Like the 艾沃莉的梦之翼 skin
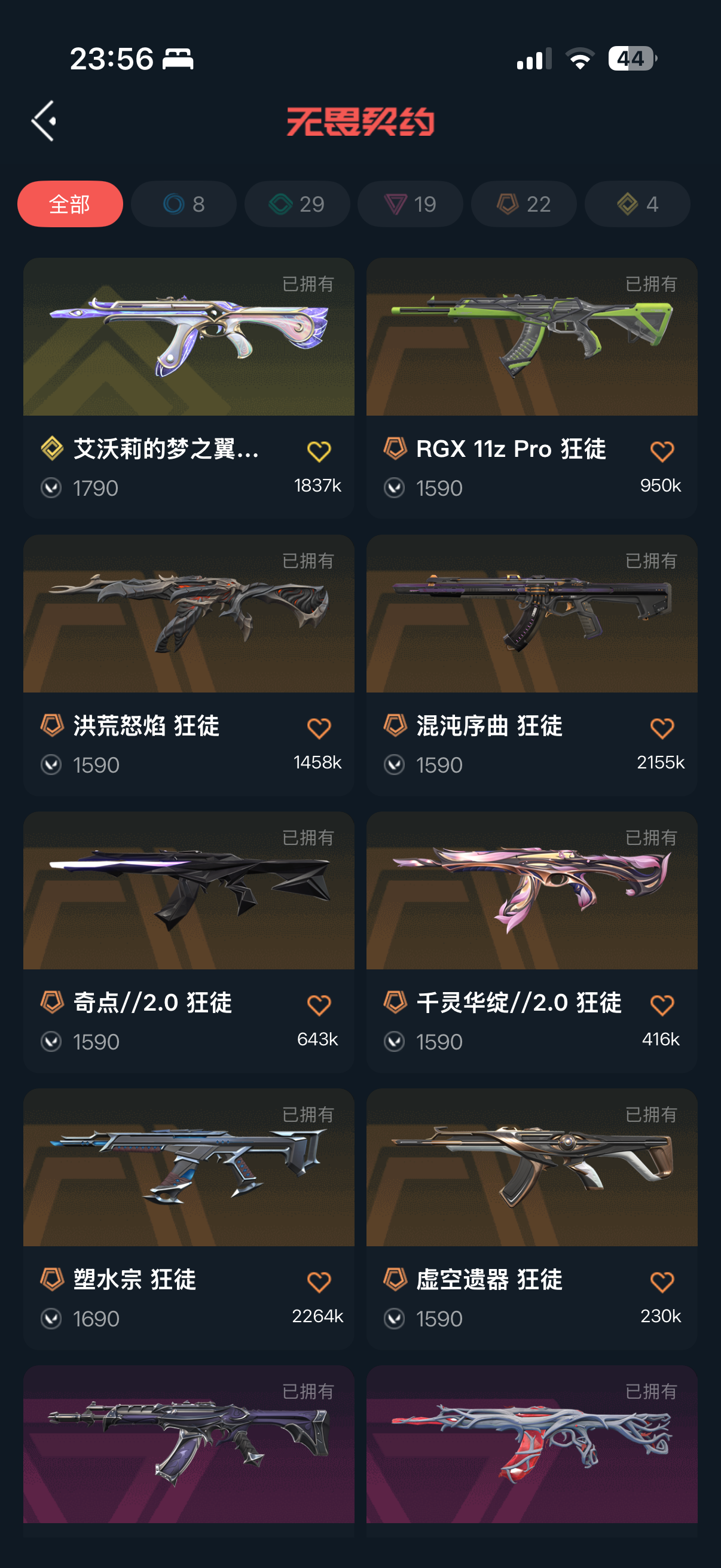The height and width of the screenshot is (1568, 721). (319, 452)
